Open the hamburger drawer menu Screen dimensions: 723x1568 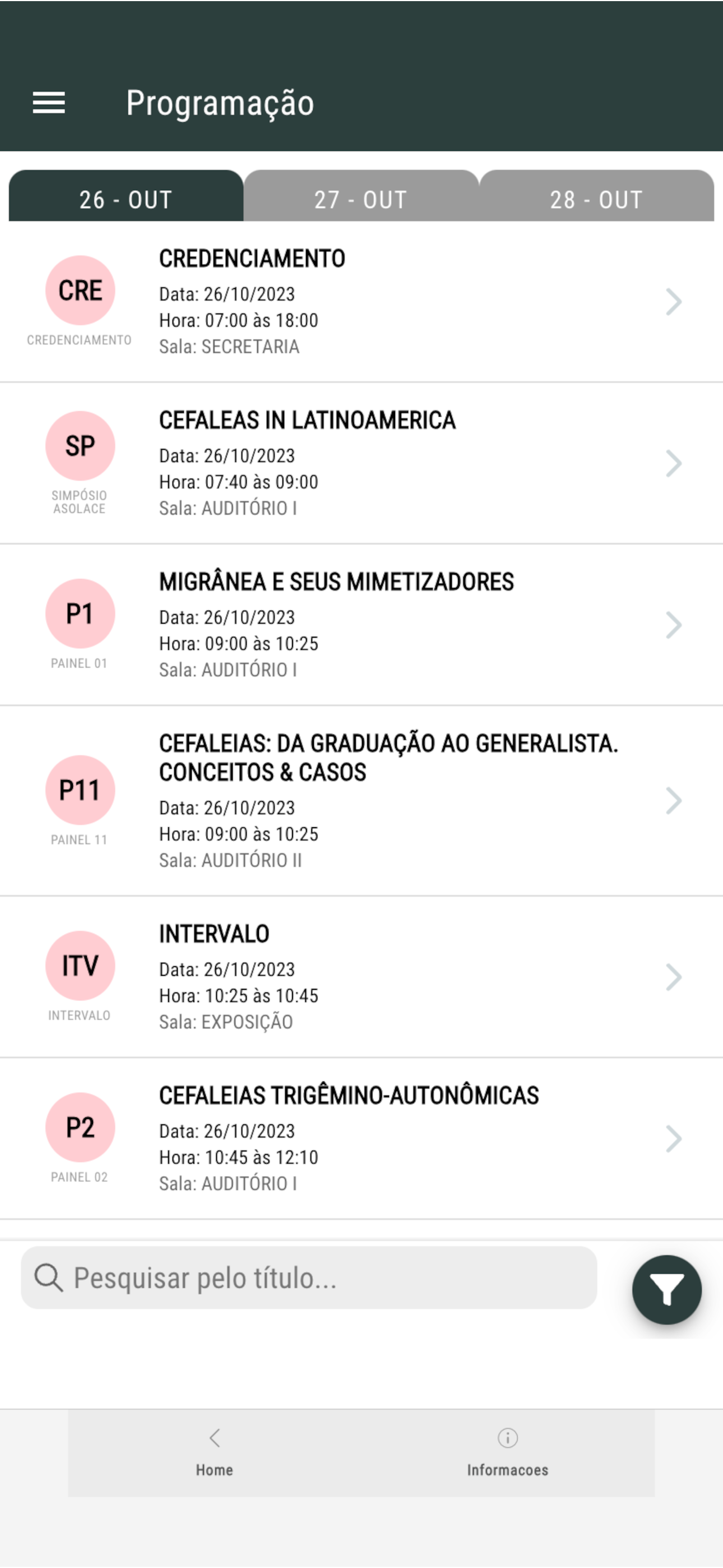coord(49,103)
